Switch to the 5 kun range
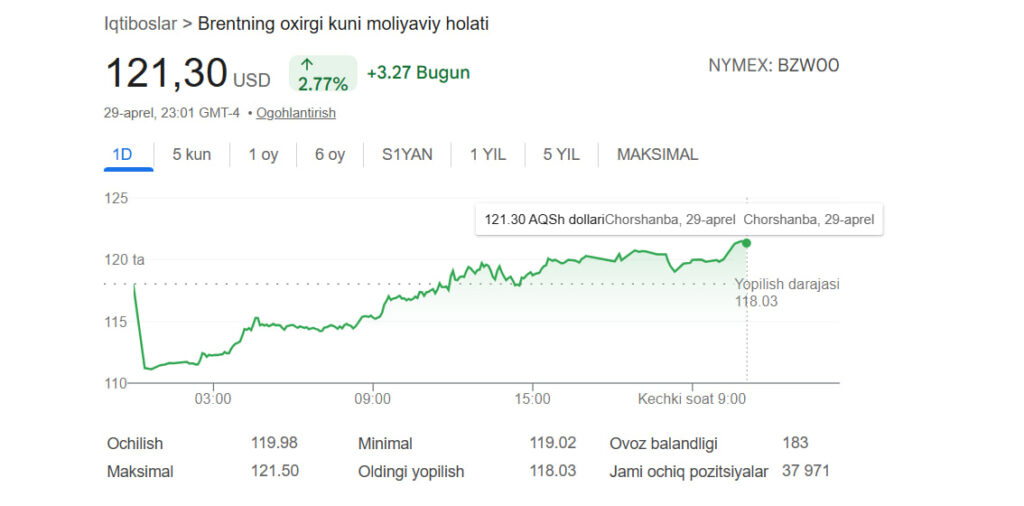 click(191, 154)
